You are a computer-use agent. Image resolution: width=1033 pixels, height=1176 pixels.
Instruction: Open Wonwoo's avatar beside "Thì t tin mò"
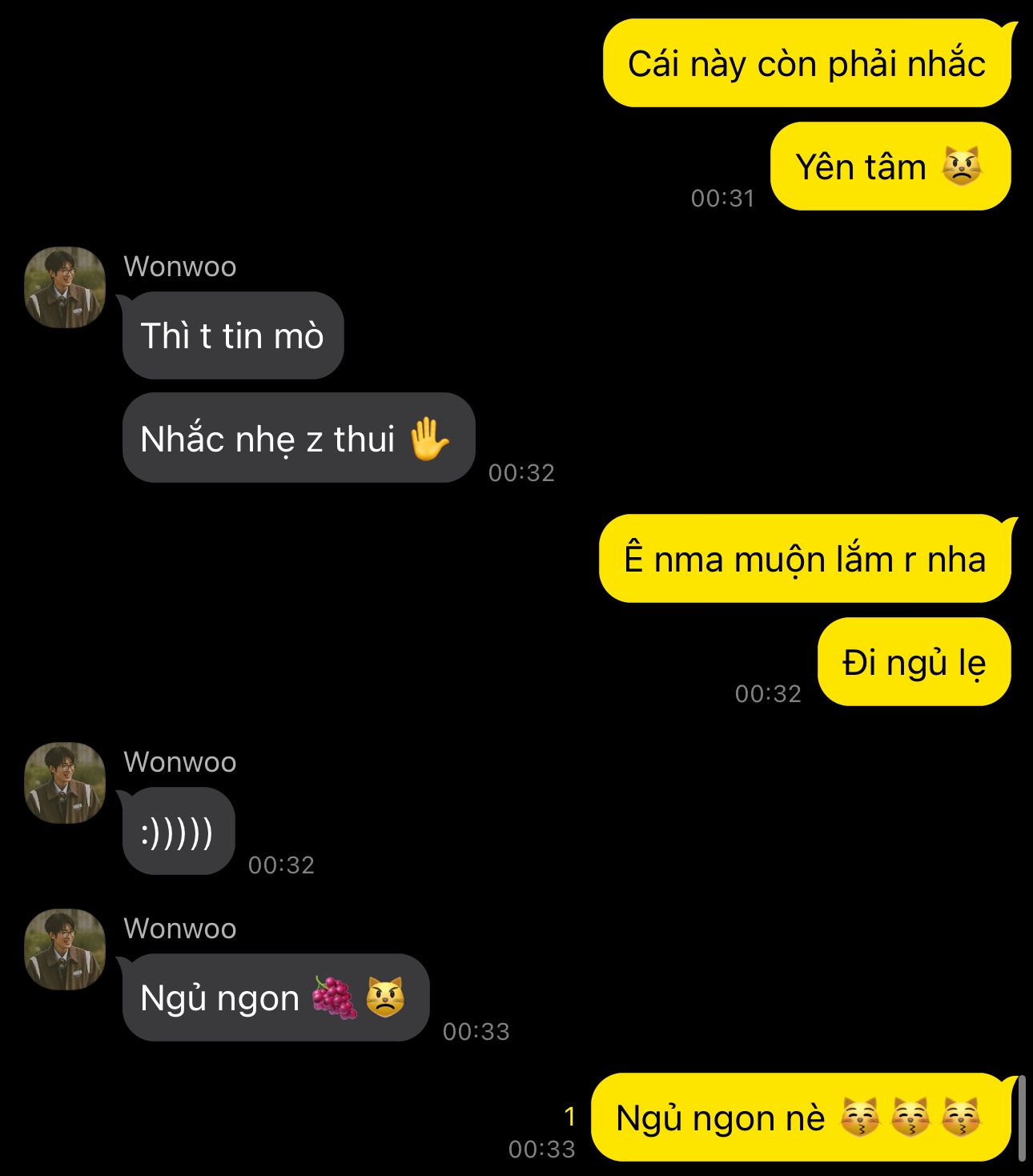pyautogui.click(x=65, y=287)
